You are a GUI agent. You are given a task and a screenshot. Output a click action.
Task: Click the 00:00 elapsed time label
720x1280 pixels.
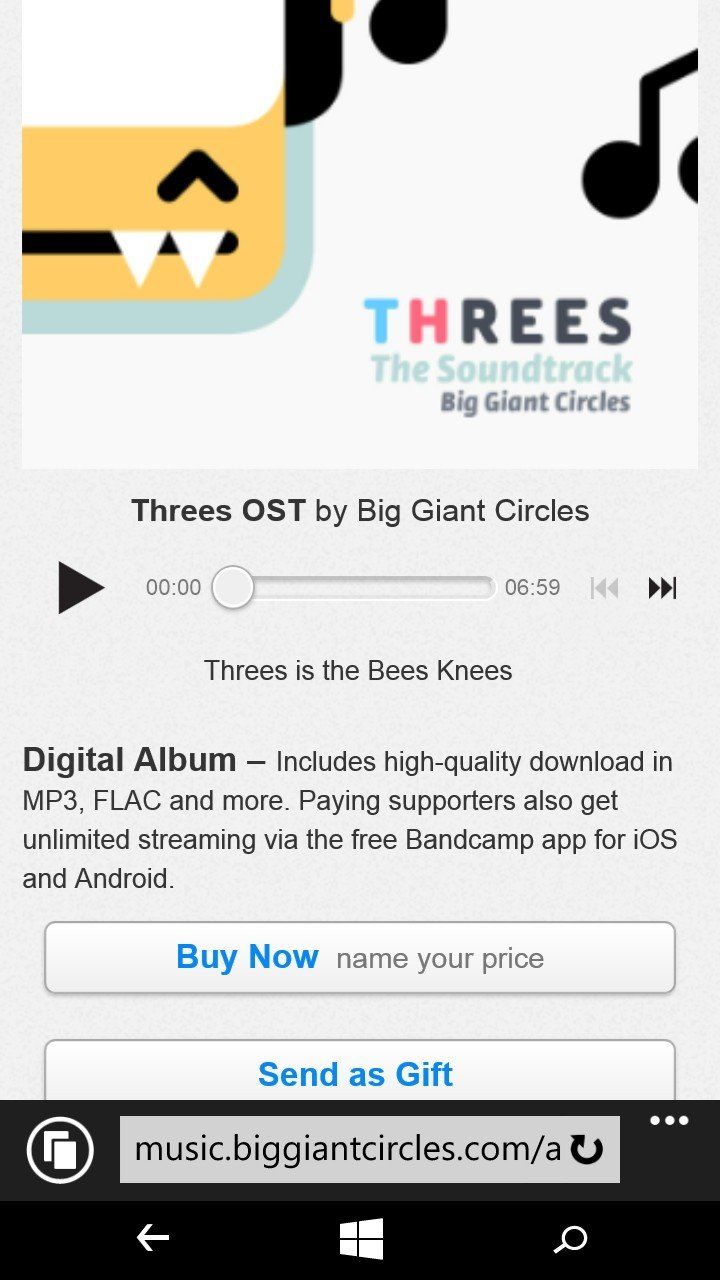tap(173, 588)
